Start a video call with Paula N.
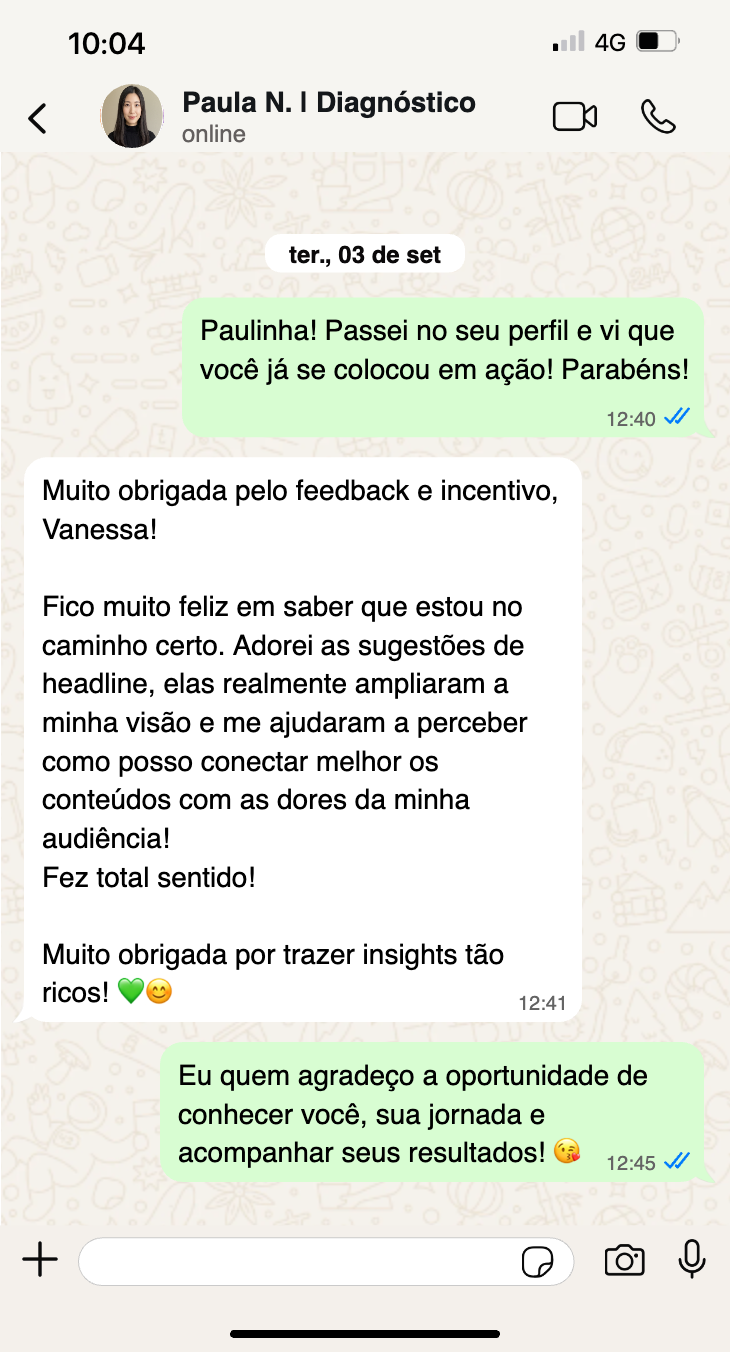730x1352 pixels. (574, 117)
